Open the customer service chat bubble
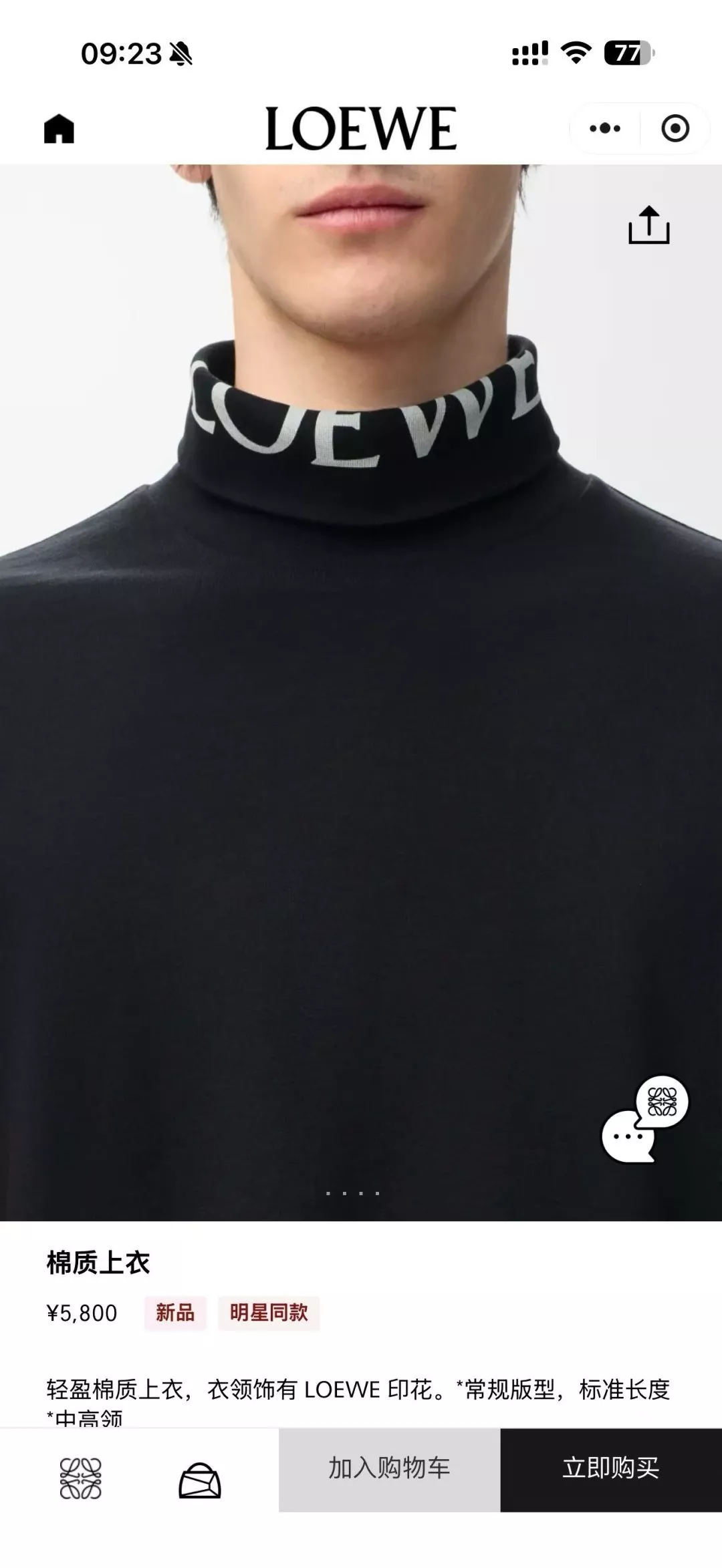This screenshot has width=722, height=1568. 644,1119
